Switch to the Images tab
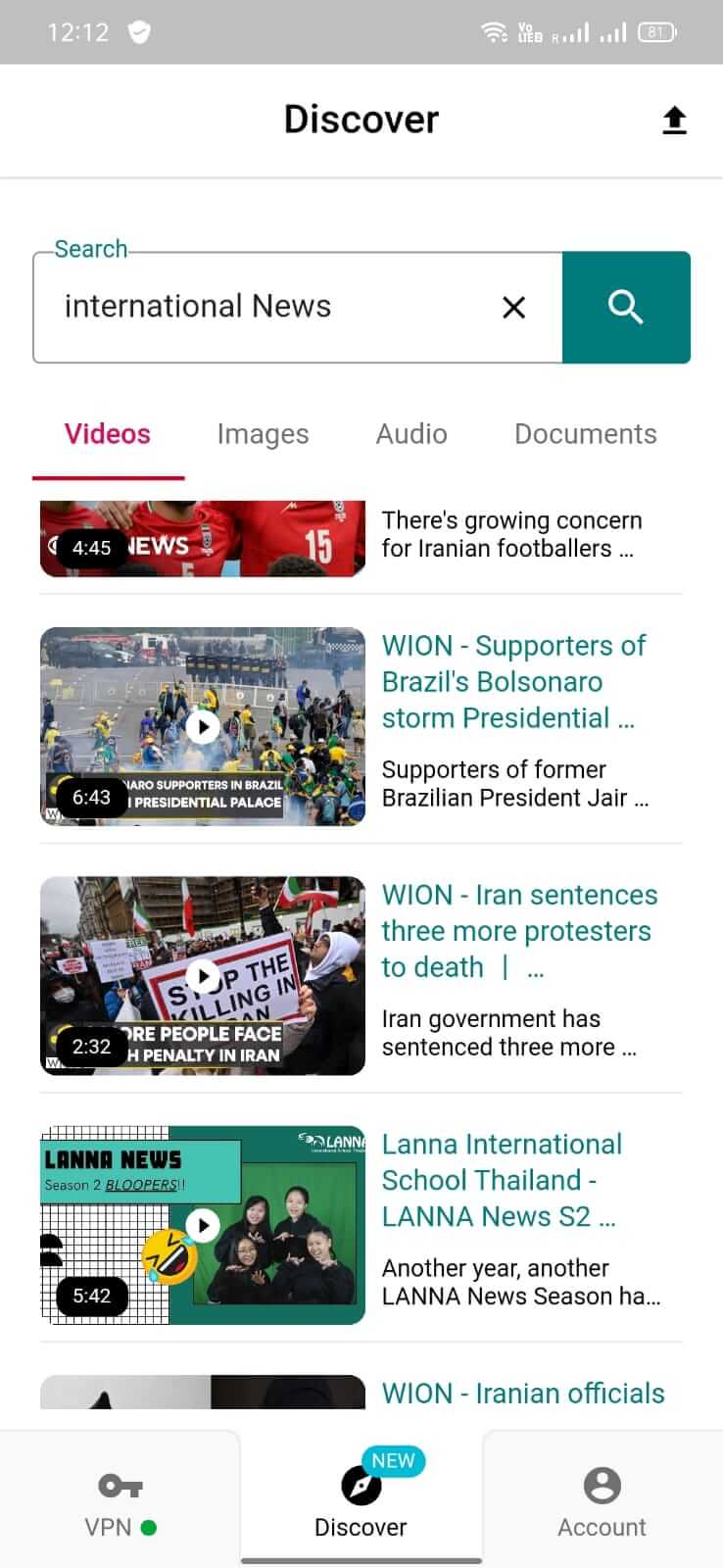Viewport: 723px width, 1568px height. click(263, 434)
